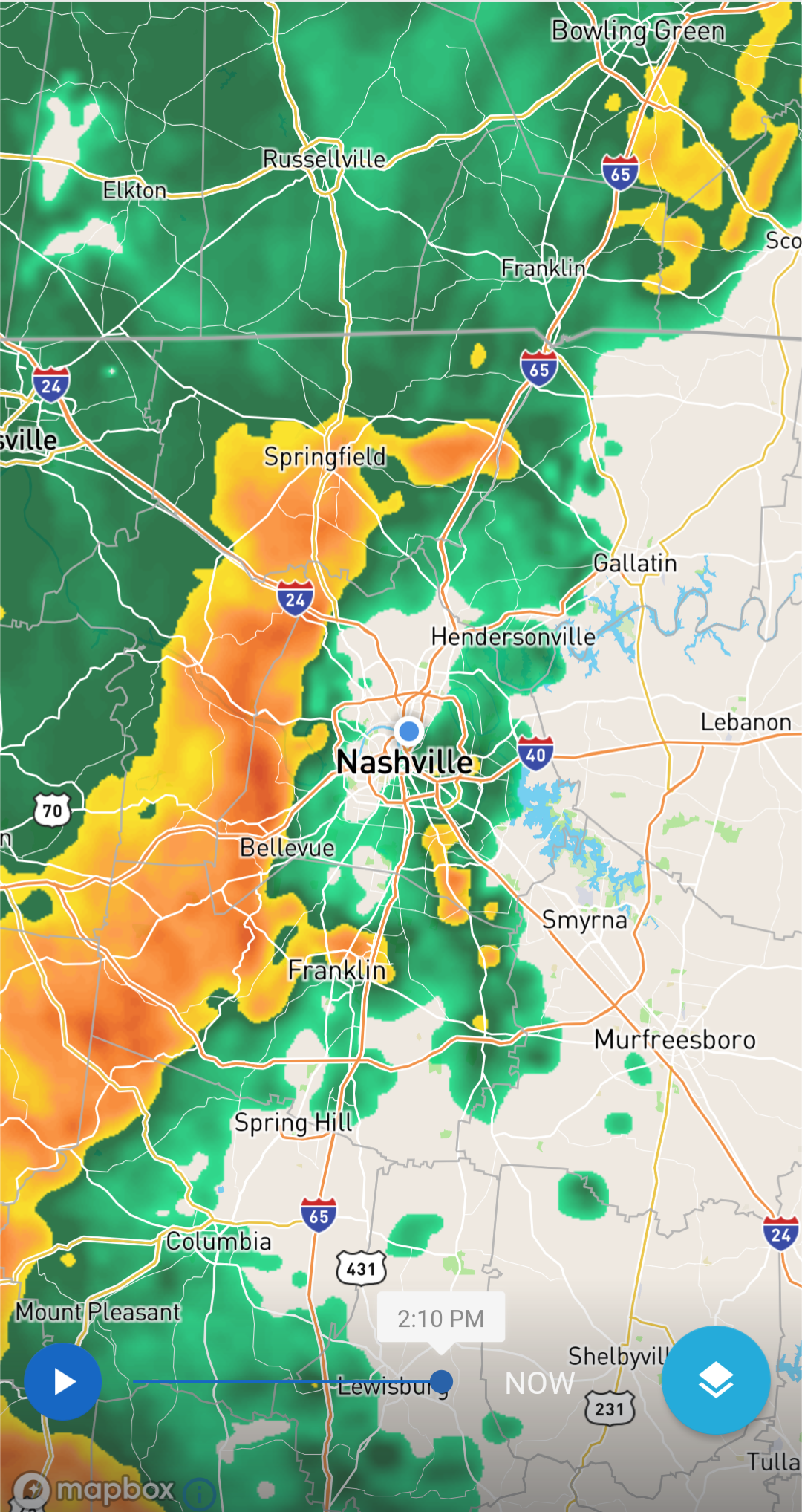Open the map layers button
Viewport: 802px width, 1512px height.
pos(715,1380)
